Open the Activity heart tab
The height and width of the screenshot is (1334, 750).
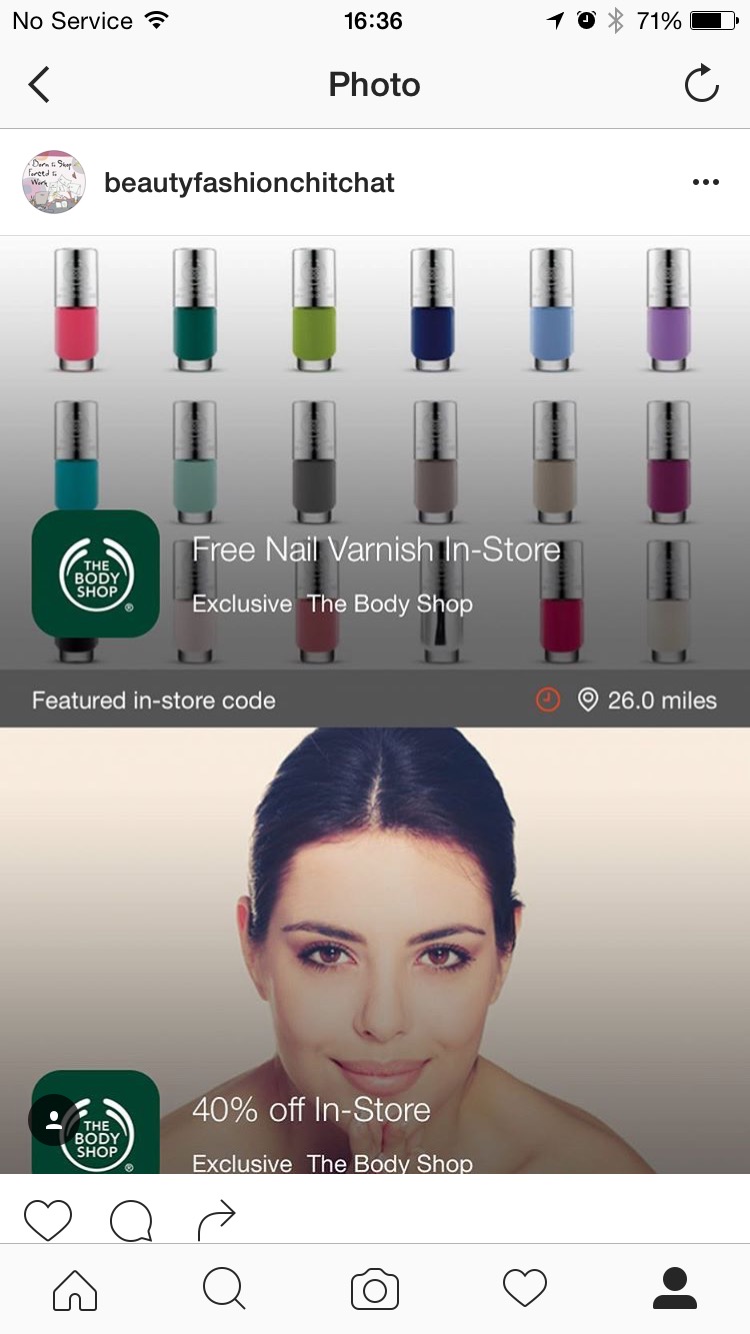(x=525, y=1289)
